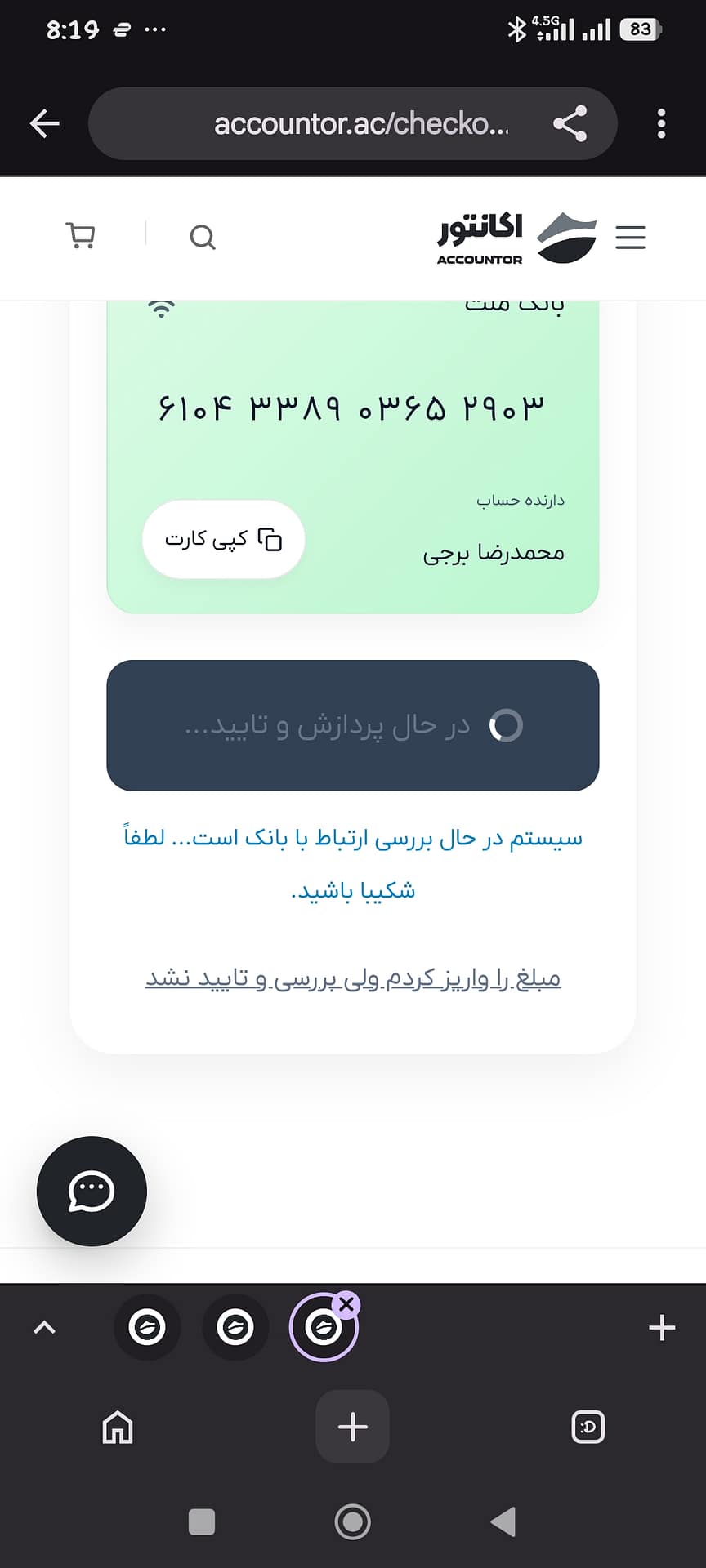This screenshot has height=1568, width=706.
Task: Tap the accountor.ac address bar
Action: point(352,123)
